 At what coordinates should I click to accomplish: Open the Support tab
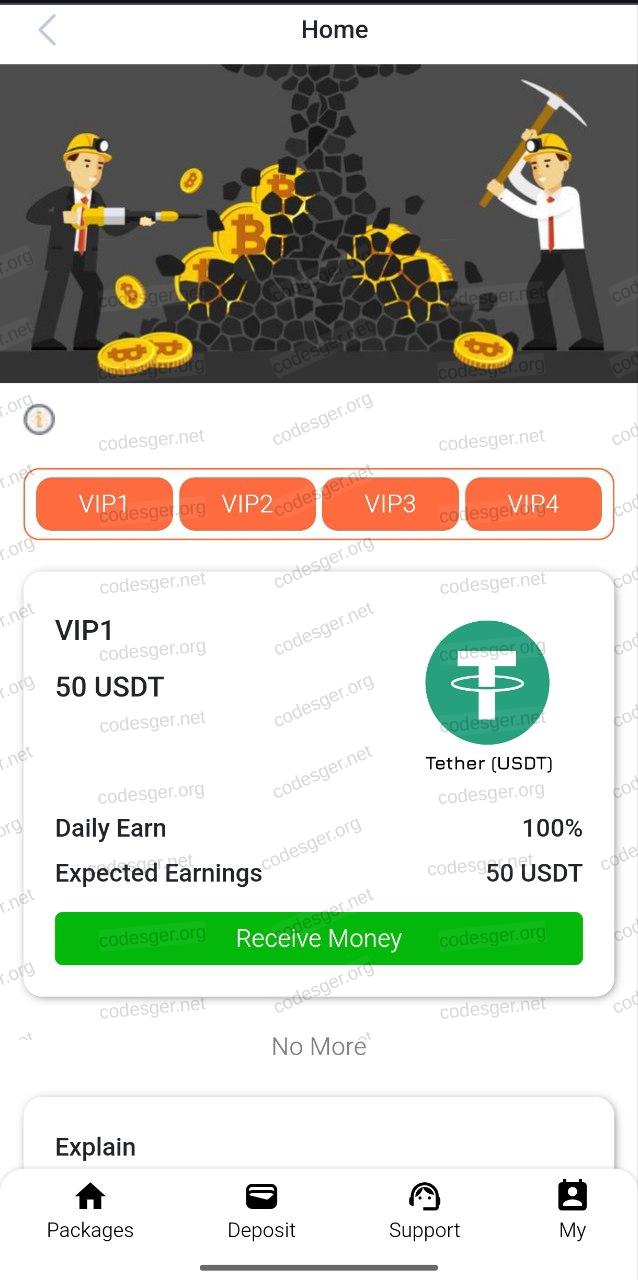[x=425, y=1211]
